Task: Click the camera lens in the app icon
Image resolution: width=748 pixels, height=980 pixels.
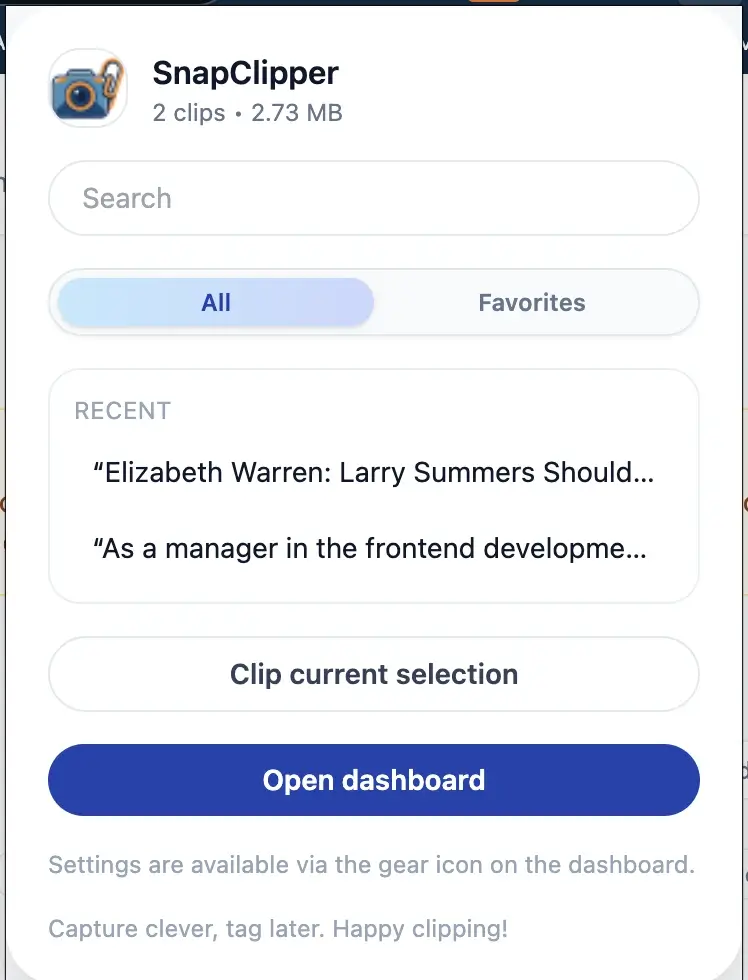Action: click(x=80, y=92)
